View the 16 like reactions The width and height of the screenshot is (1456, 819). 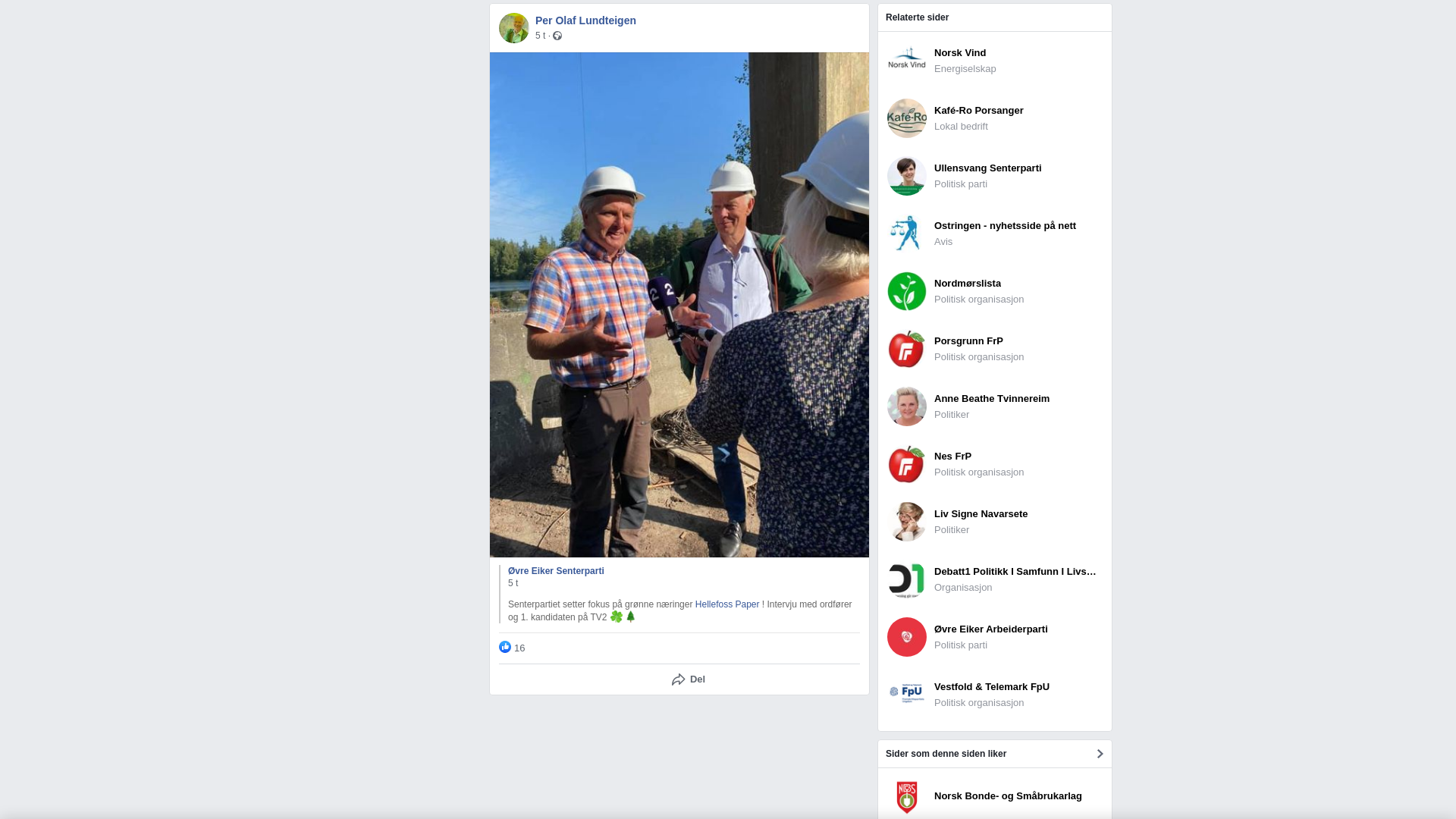coord(513,648)
